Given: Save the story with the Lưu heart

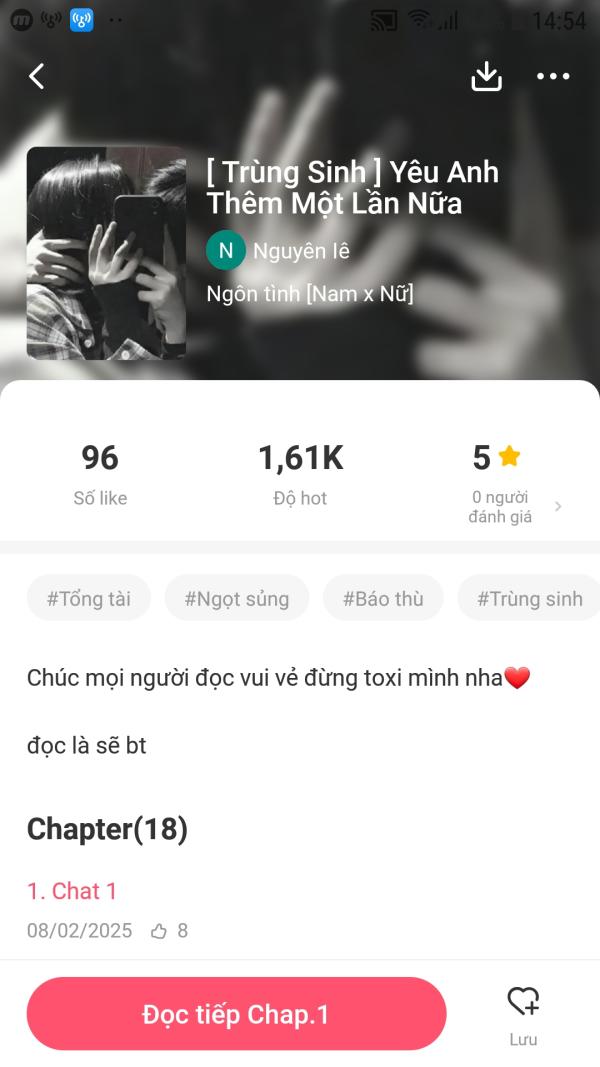Looking at the screenshot, I should tap(523, 1012).
